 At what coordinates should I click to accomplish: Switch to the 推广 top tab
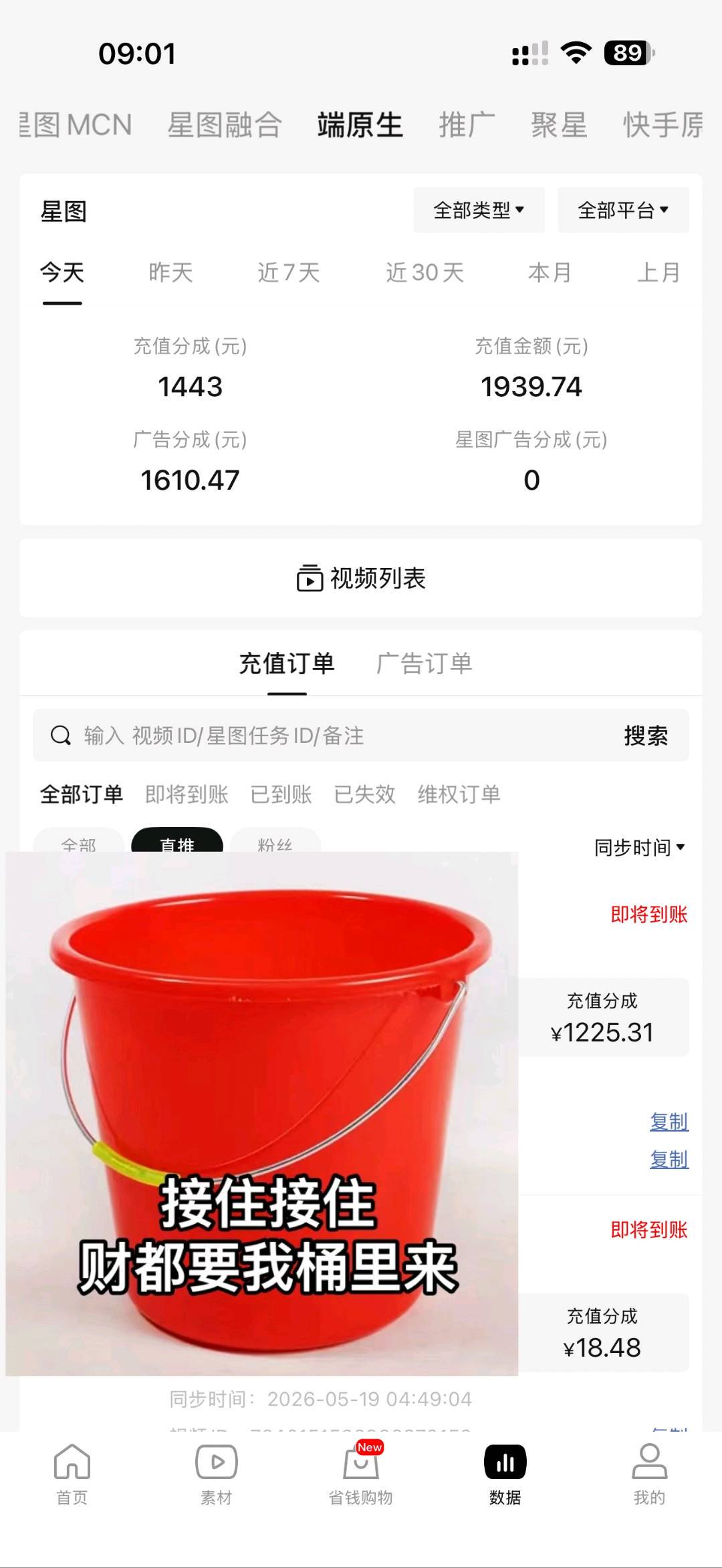467,125
